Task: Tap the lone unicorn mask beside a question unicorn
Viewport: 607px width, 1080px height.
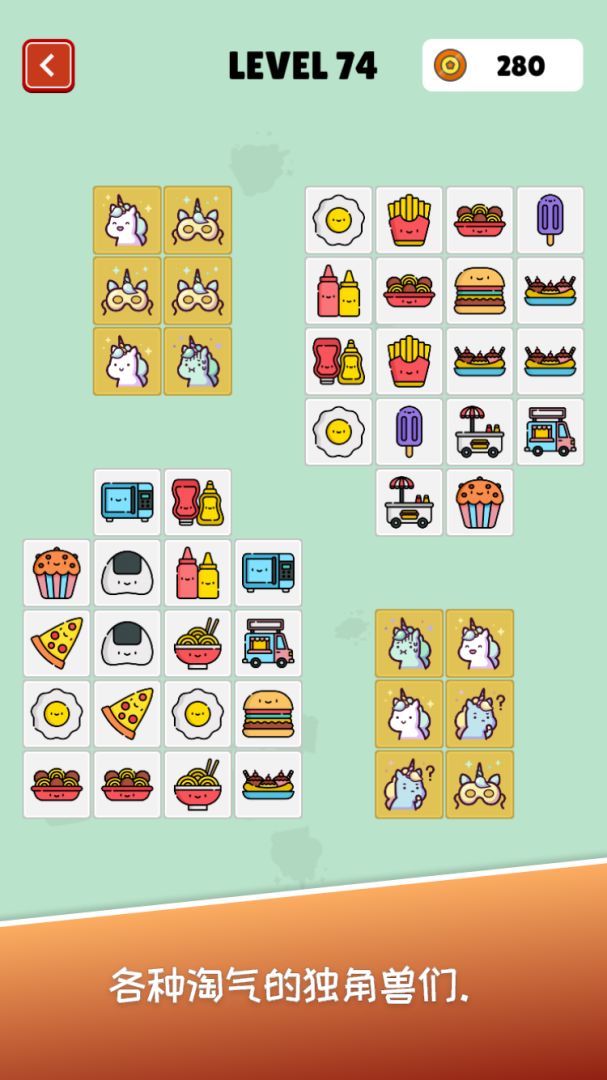Action: click(x=480, y=785)
